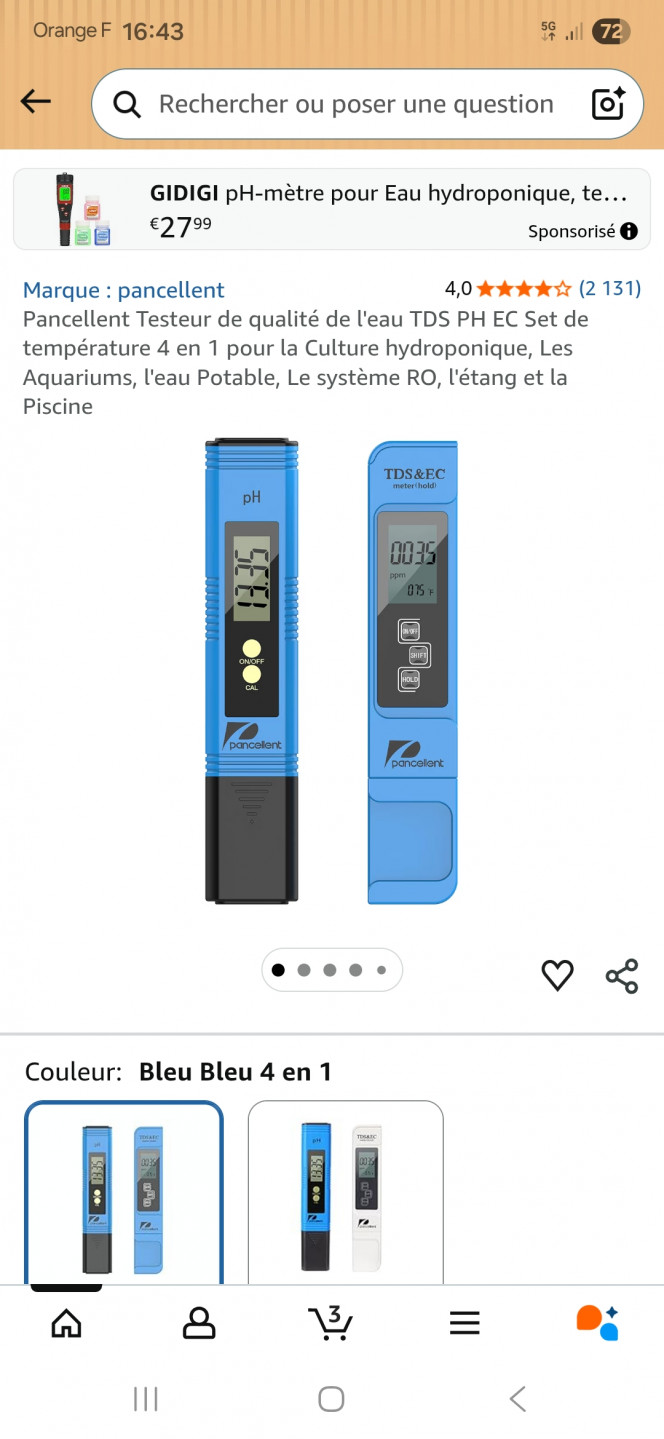664x1439 pixels.
Task: Go back using the top arrow
Action: point(36,102)
